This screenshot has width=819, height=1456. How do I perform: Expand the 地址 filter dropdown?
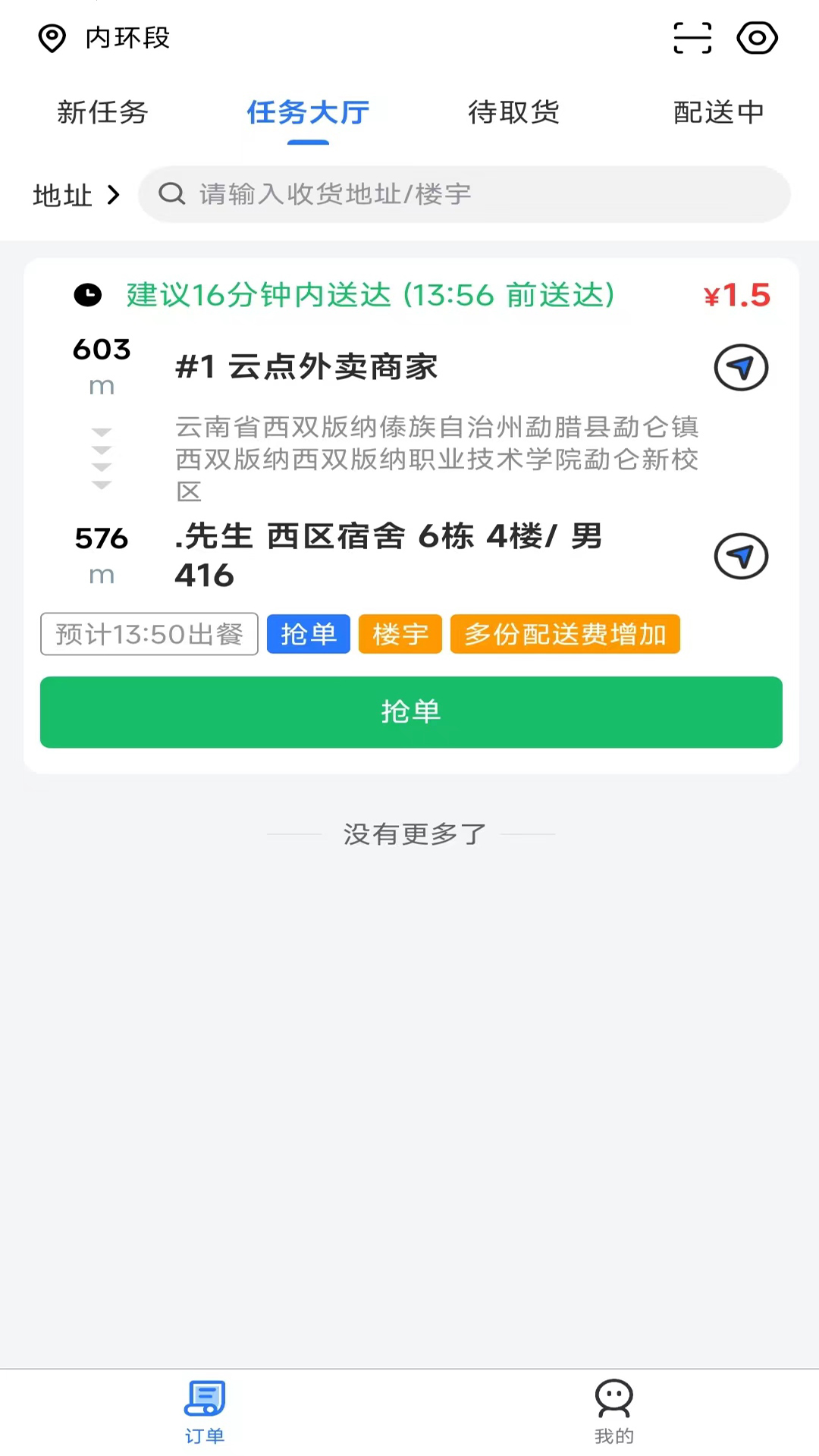[x=76, y=195]
